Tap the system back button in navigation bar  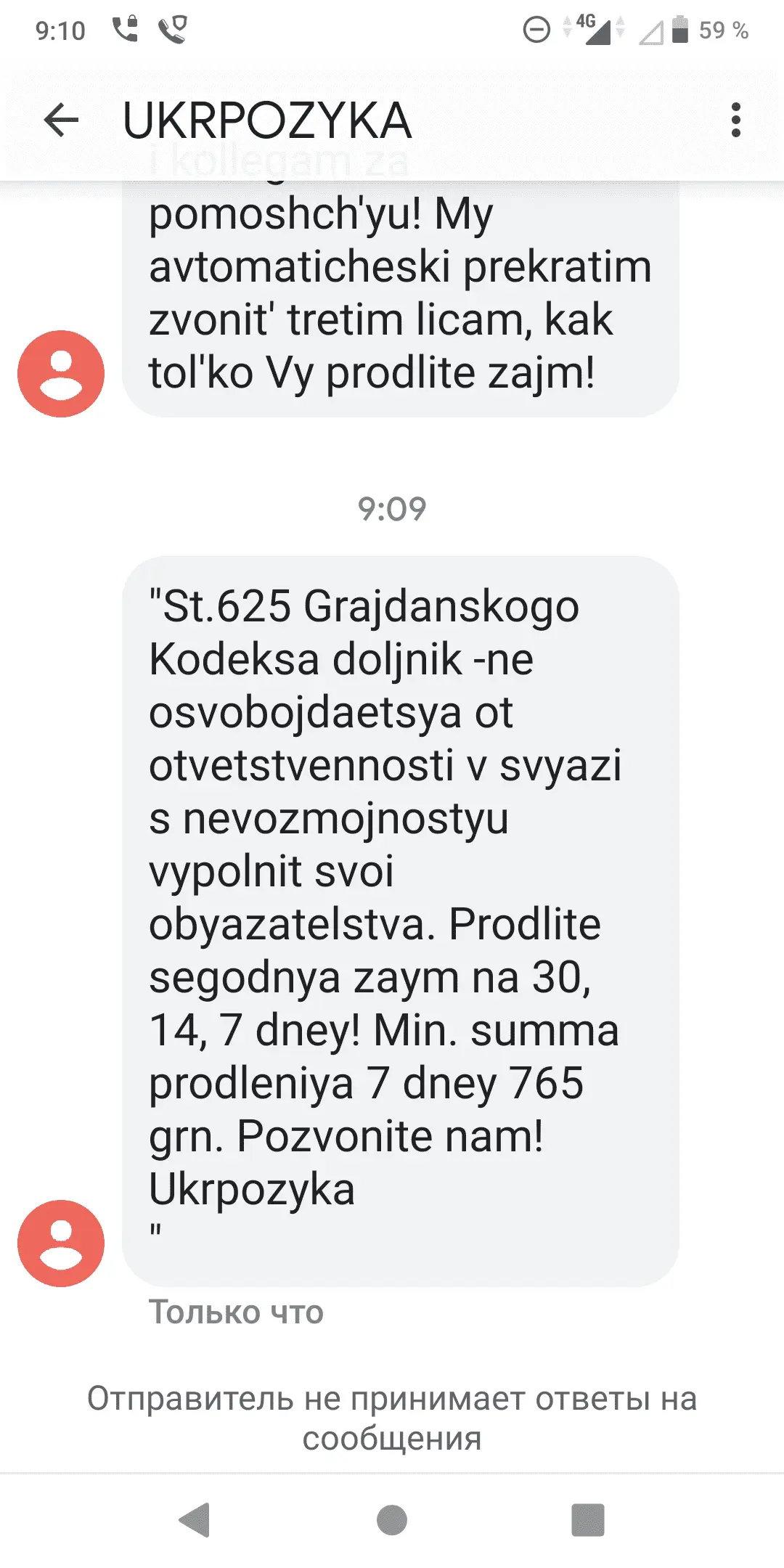195,1519
